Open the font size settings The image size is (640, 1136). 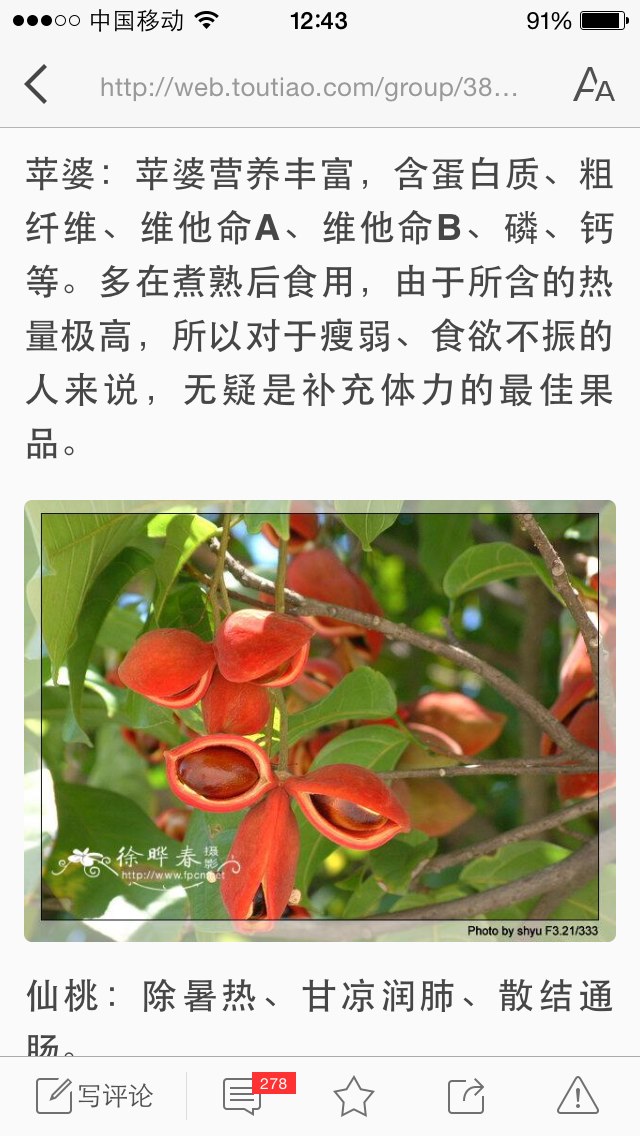[594, 85]
